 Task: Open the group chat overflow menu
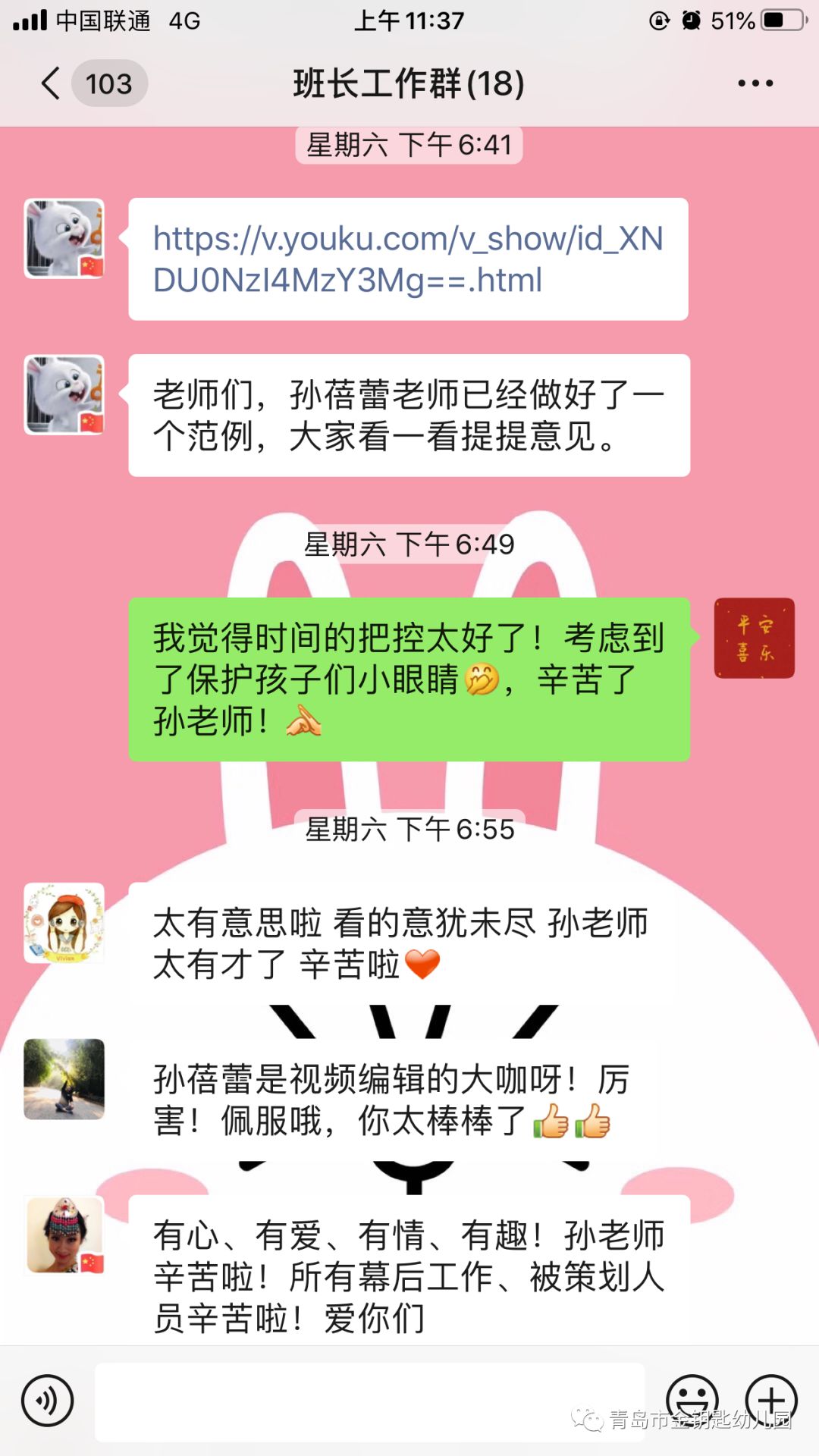pos(755,83)
